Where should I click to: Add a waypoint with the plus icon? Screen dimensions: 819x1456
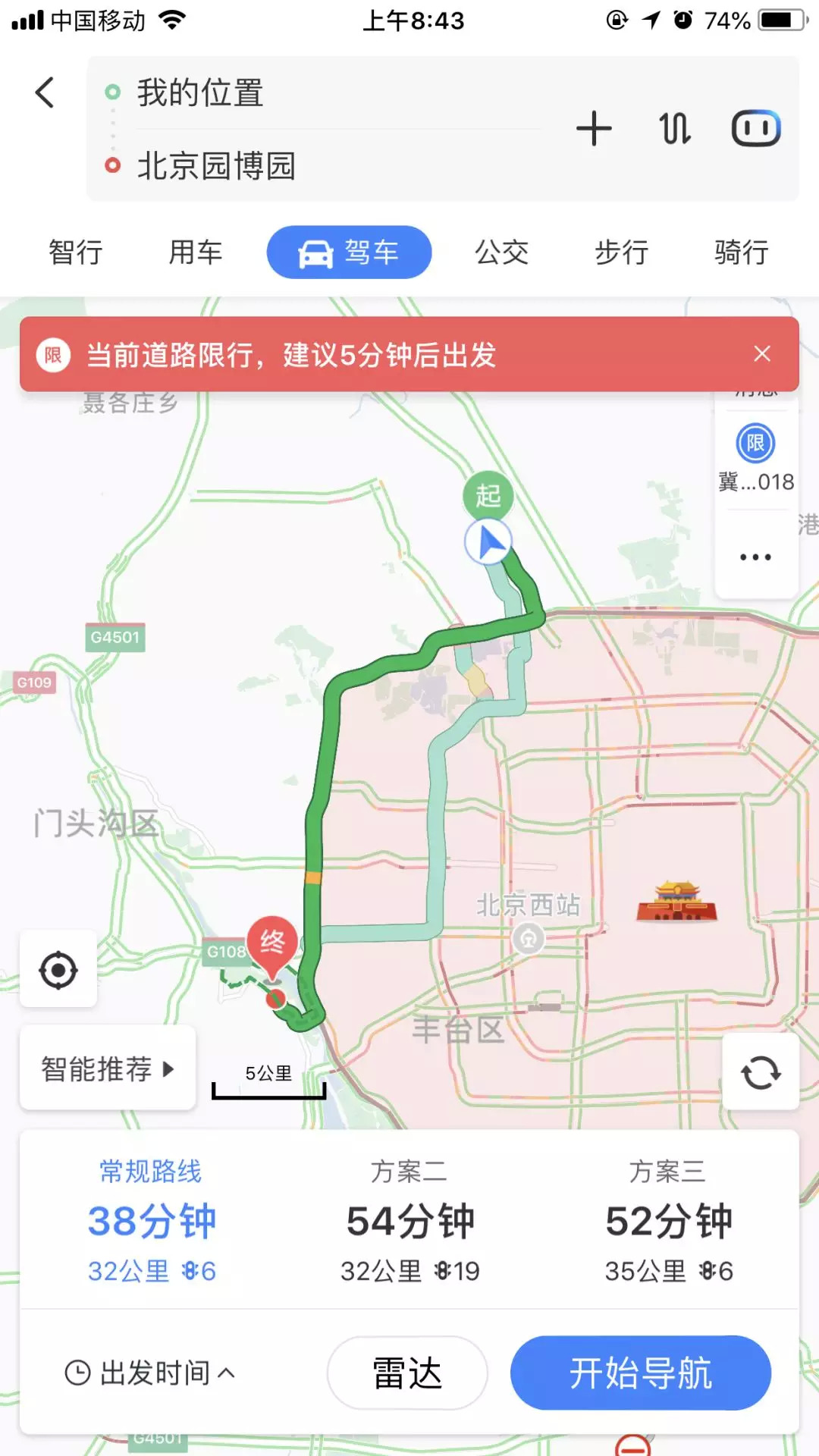(x=594, y=128)
